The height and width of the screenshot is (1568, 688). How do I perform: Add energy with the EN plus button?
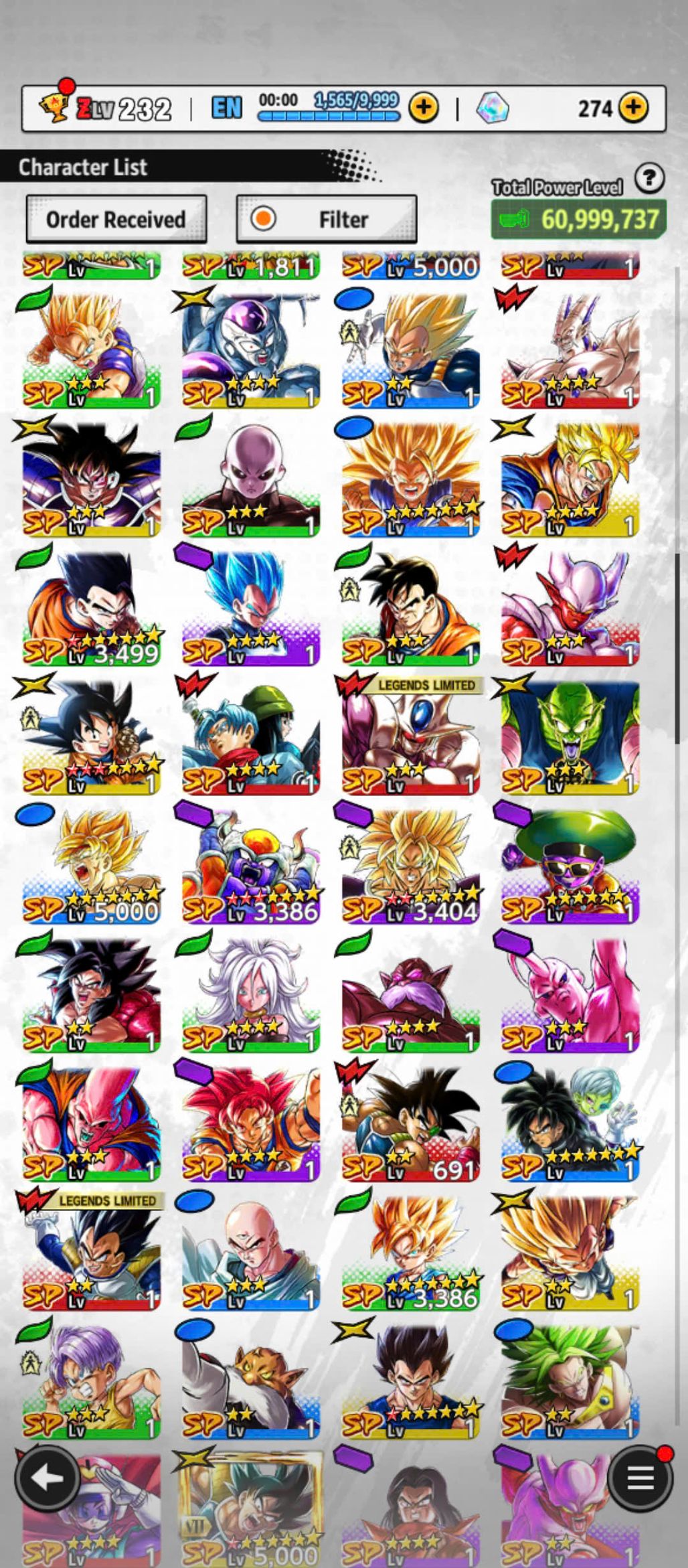423,107
